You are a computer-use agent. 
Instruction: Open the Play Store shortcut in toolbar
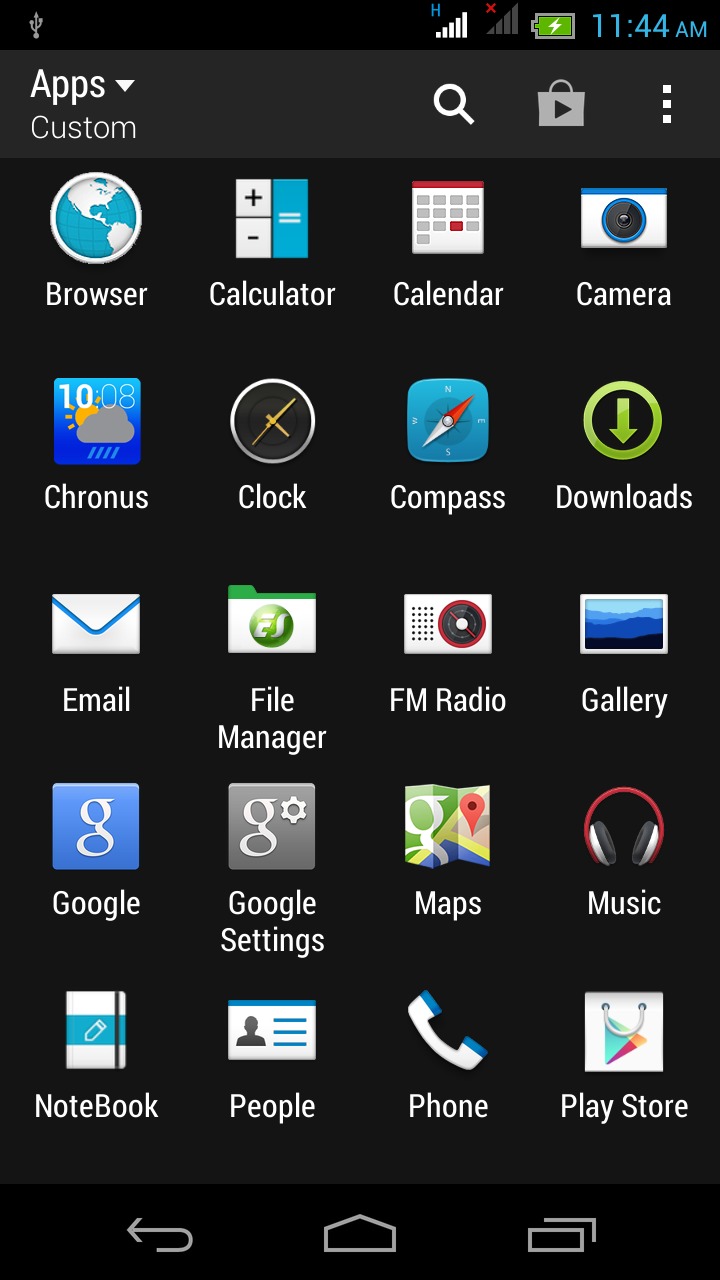click(561, 104)
